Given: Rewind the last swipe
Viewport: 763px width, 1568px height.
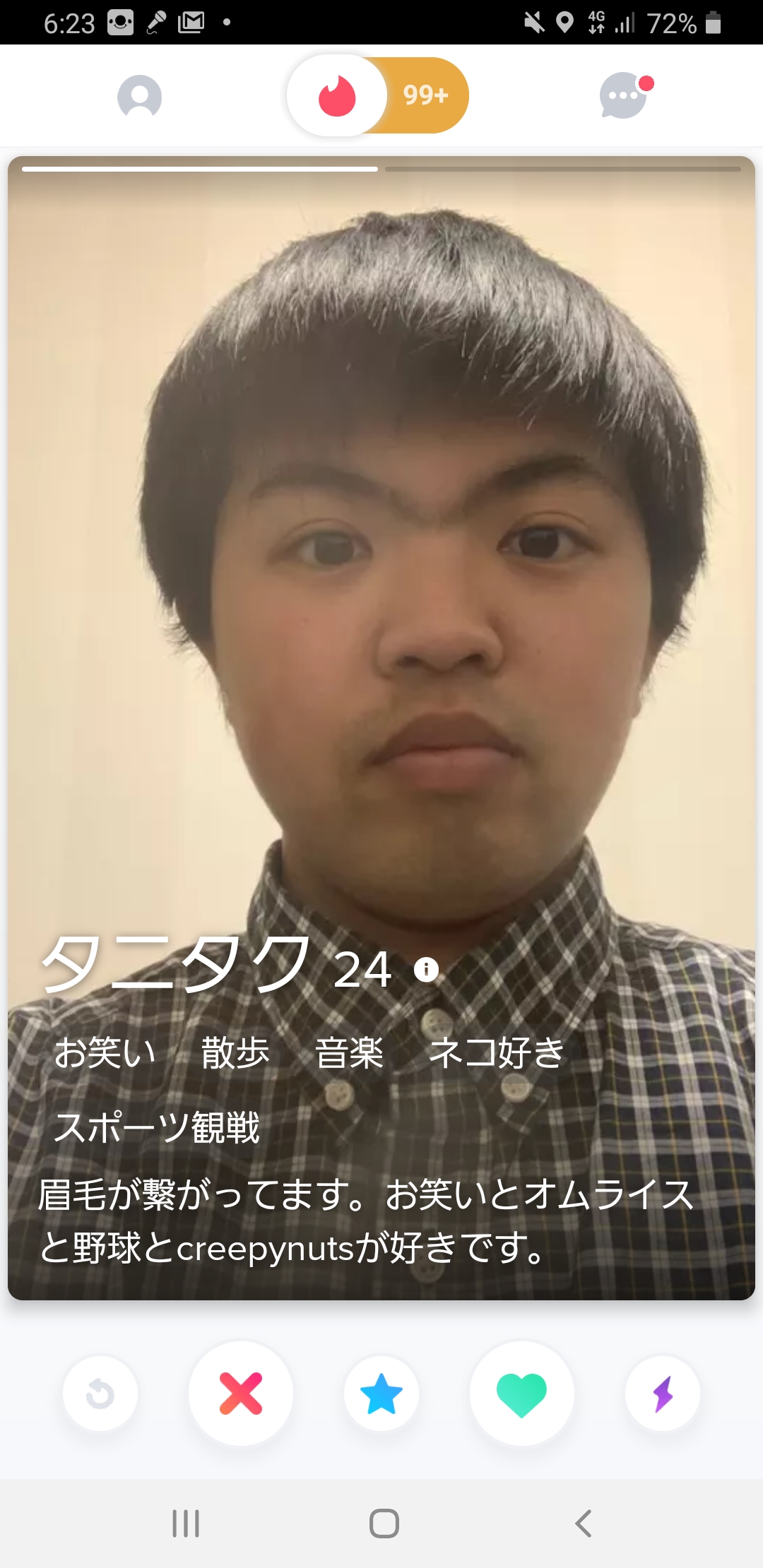Looking at the screenshot, I should [x=100, y=1394].
